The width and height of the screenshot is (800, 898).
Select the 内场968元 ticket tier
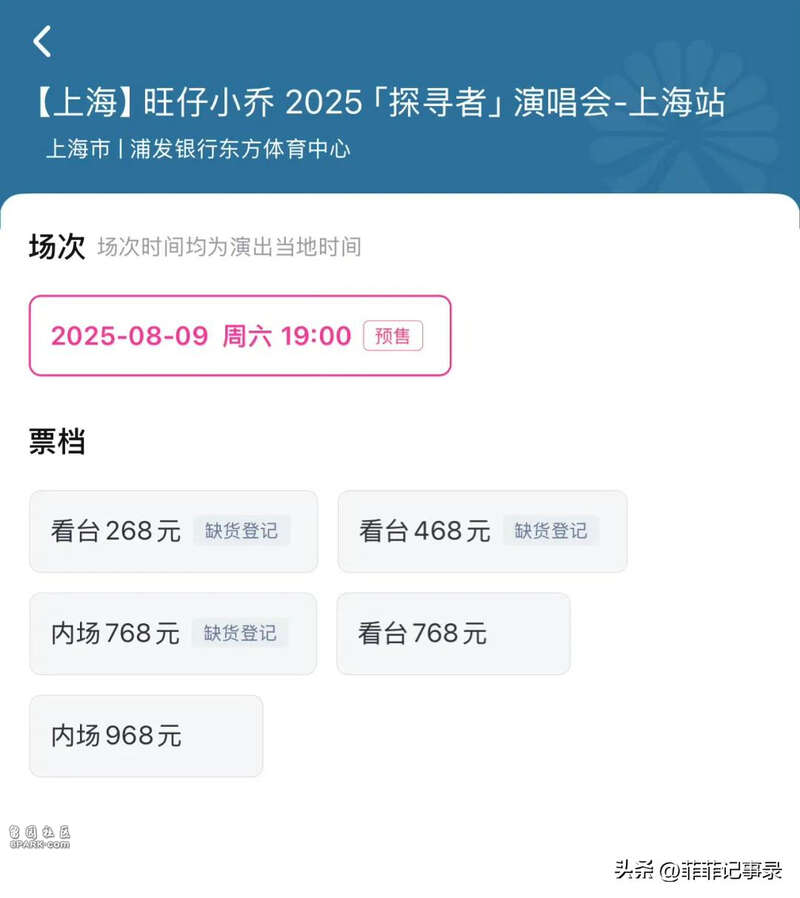tap(145, 736)
